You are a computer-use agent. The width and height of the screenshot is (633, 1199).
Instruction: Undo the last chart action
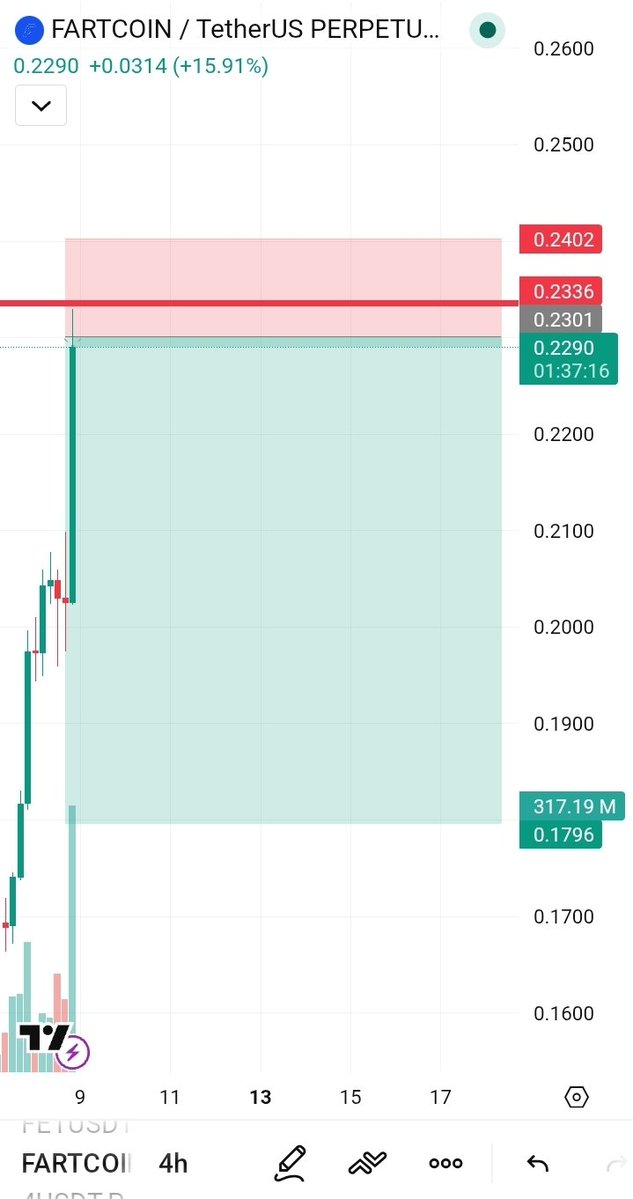538,1163
